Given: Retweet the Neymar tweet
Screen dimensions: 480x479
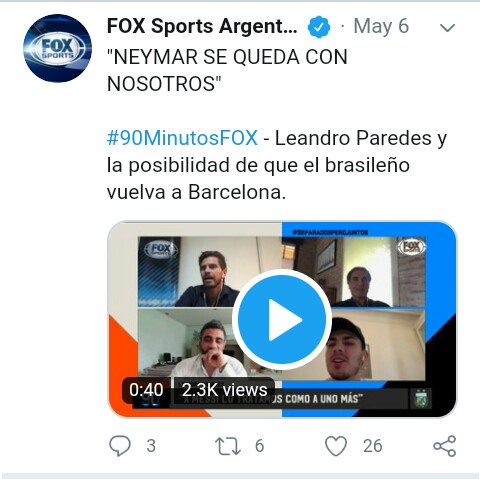Looking at the screenshot, I should 228,446.
